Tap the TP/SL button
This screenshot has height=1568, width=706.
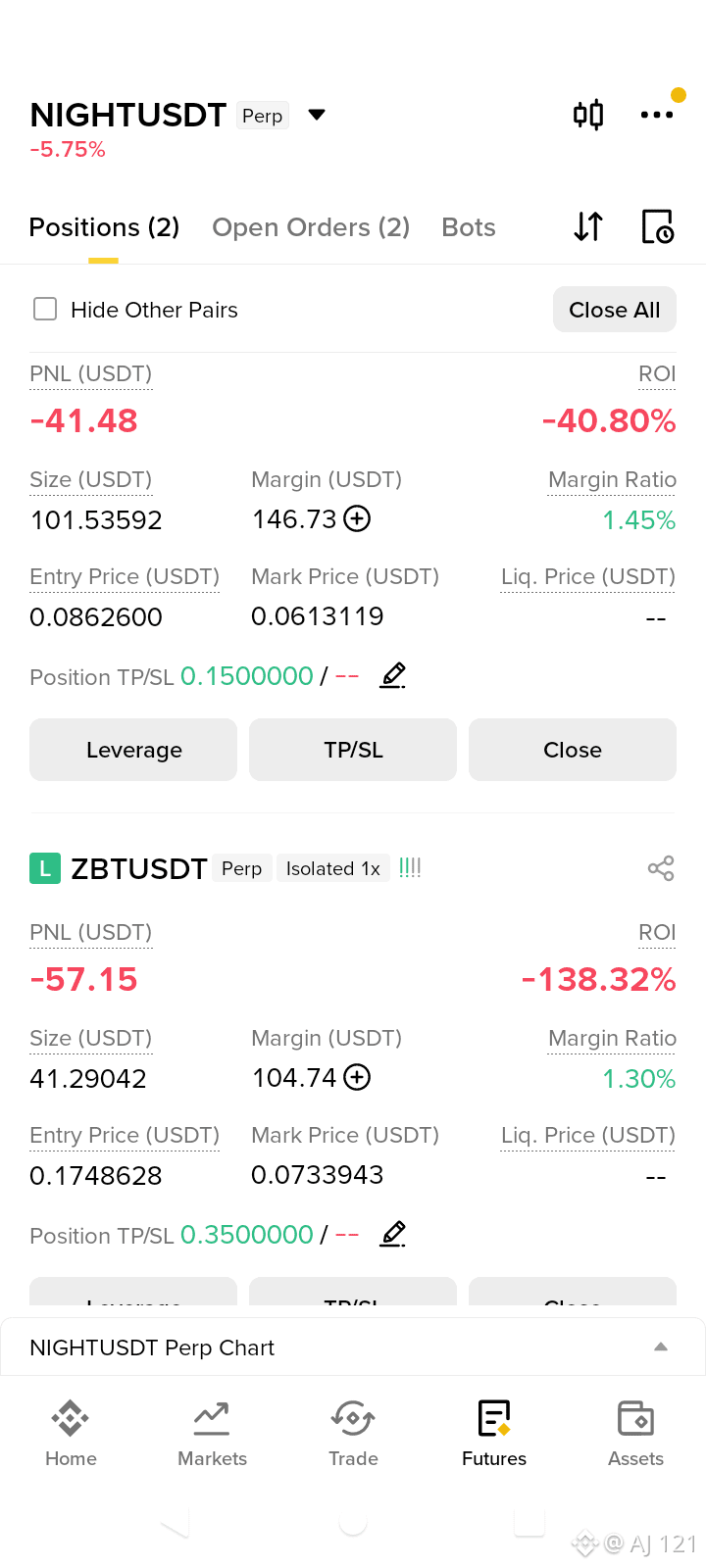point(353,750)
